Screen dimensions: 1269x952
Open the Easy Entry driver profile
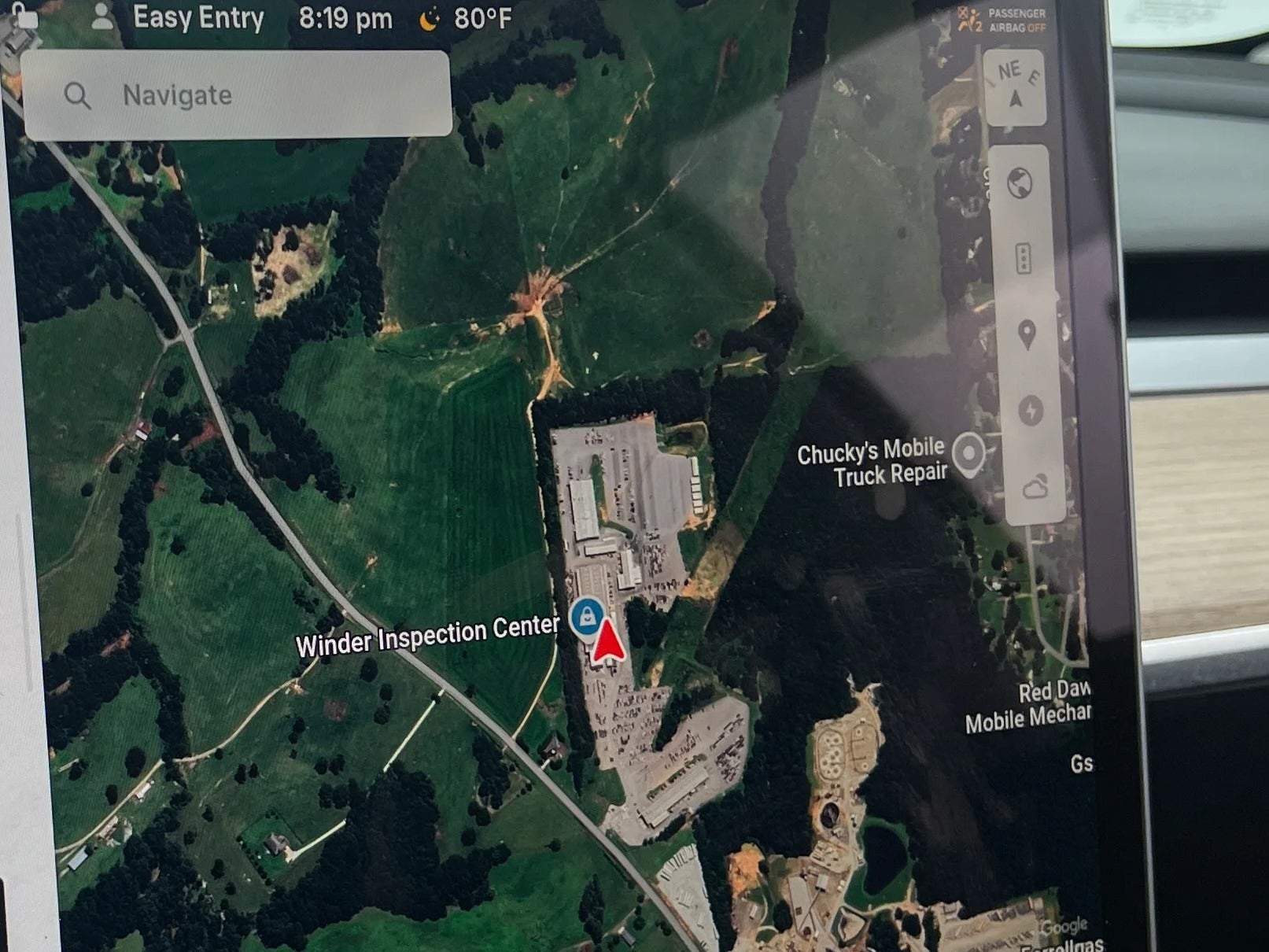pyautogui.click(x=179, y=17)
